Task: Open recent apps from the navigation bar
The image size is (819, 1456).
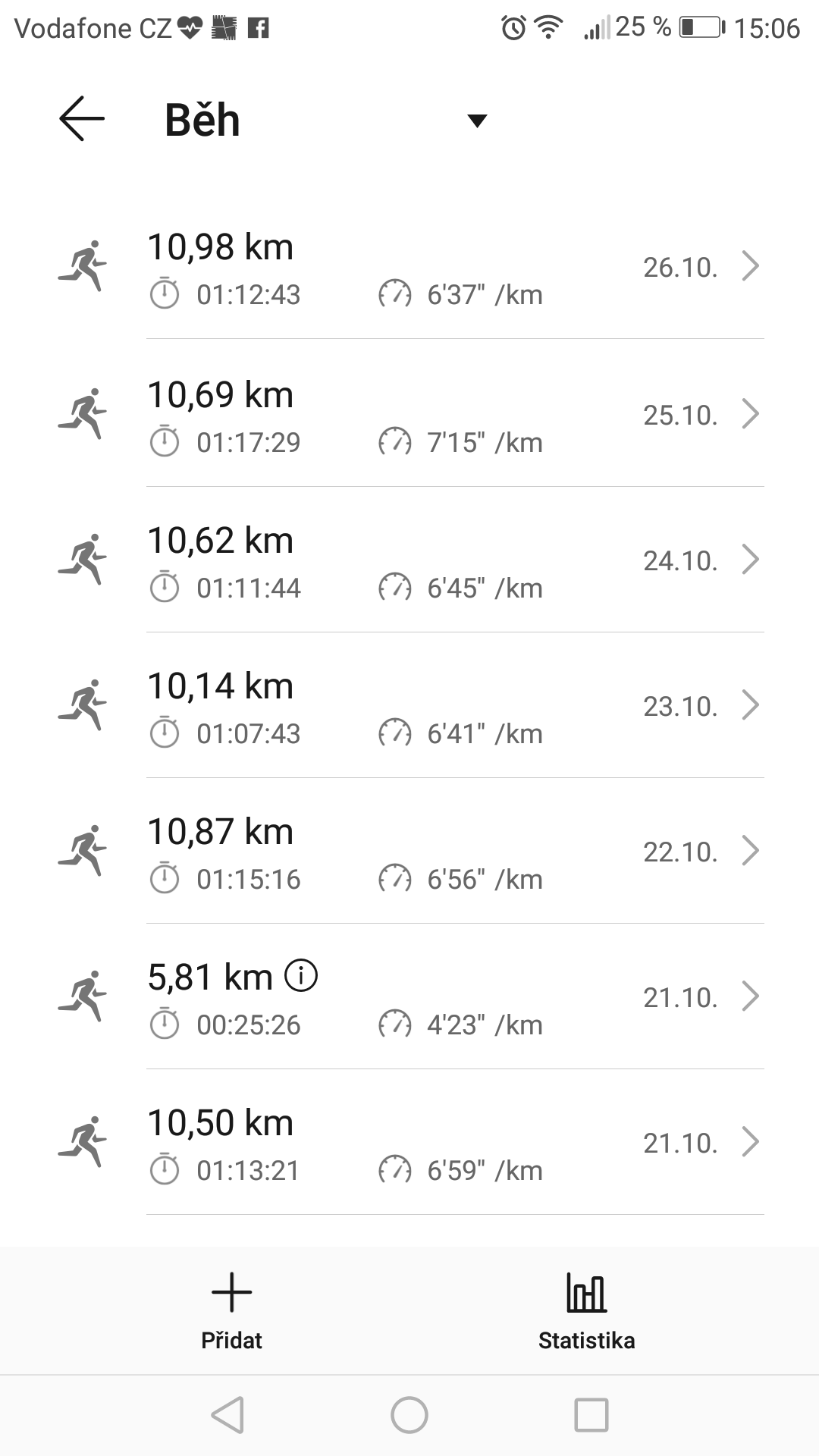Action: (591, 1415)
